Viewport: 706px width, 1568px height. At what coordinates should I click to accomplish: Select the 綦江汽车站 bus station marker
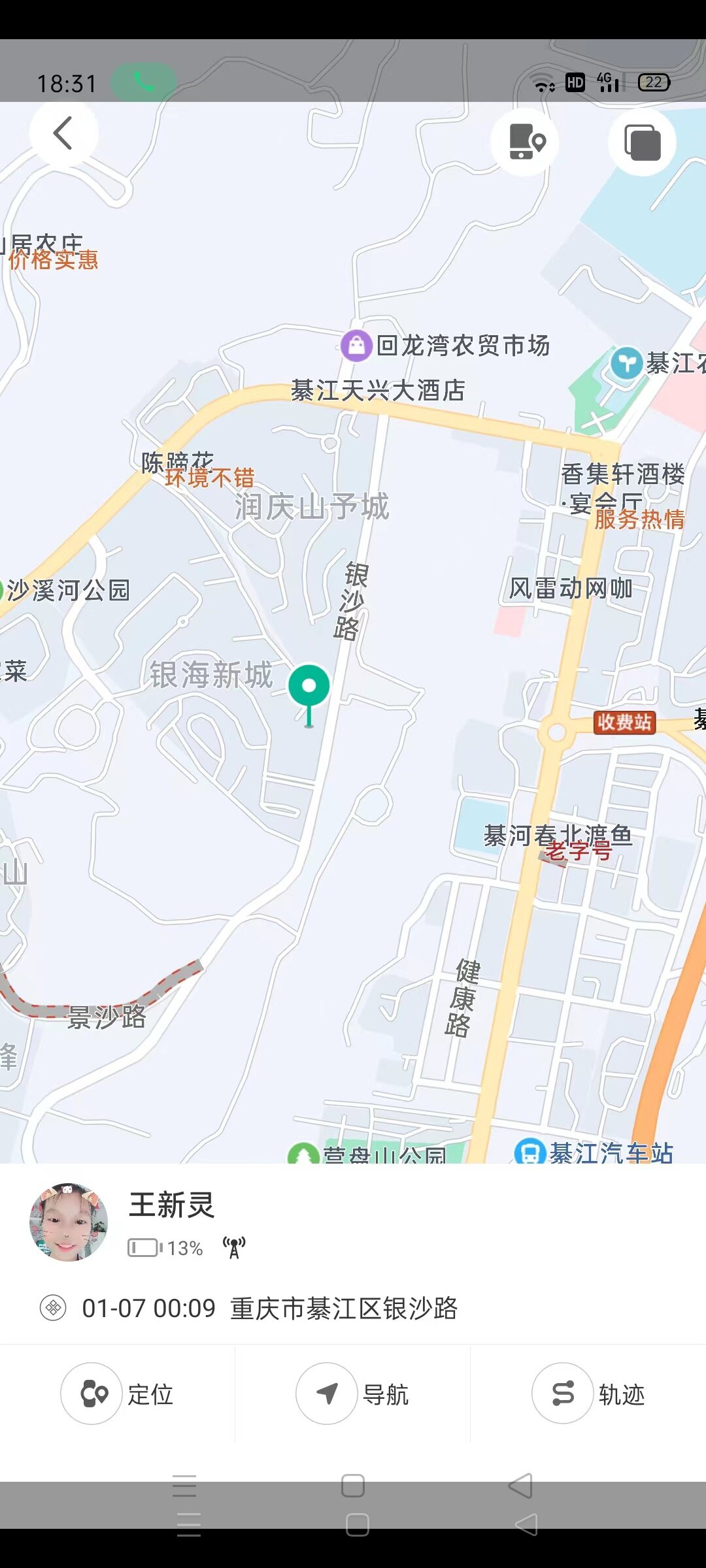pos(529,1152)
